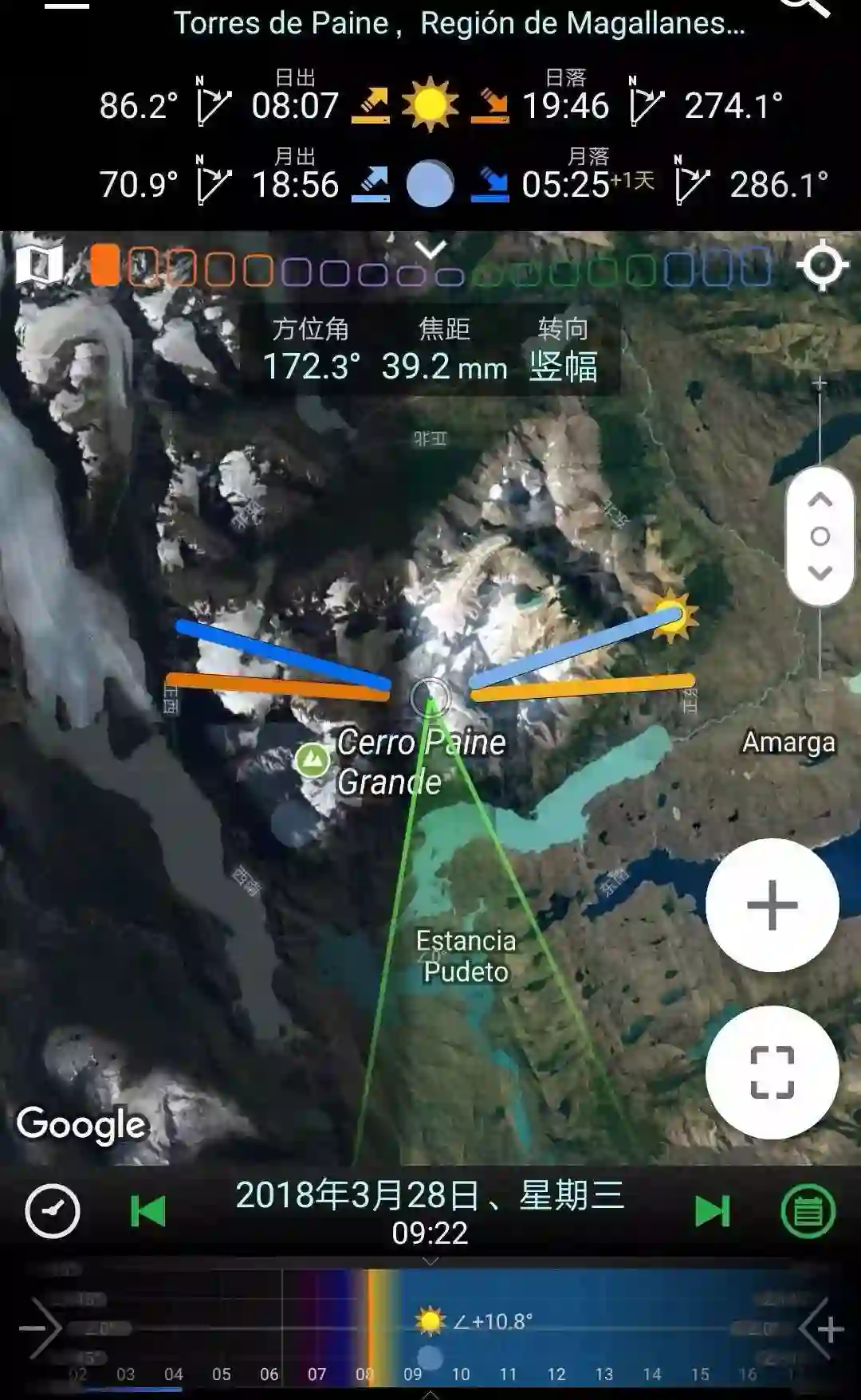Image resolution: width=861 pixels, height=1400 pixels.
Task: Tap the add plus floating button
Action: [772, 905]
